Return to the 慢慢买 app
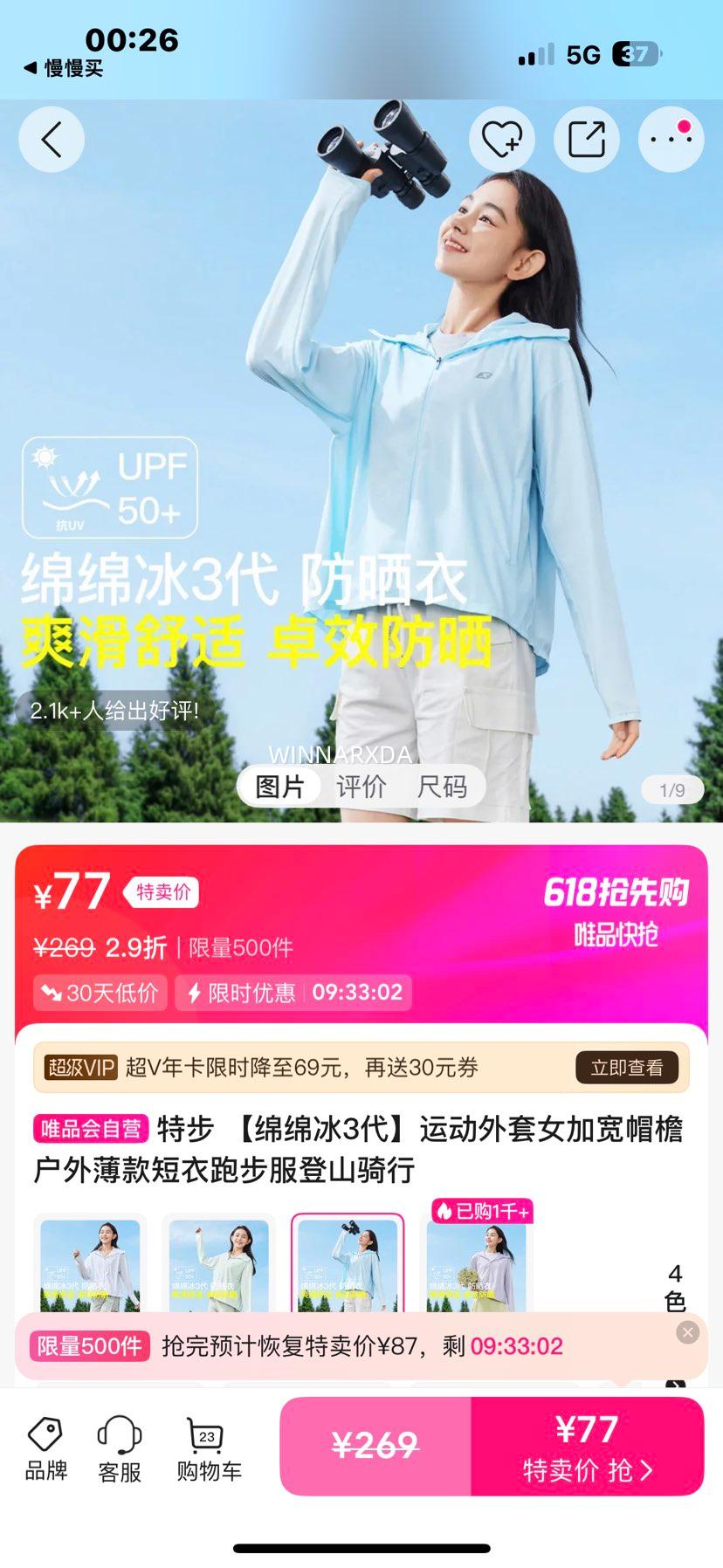723x1568 pixels. (x=63, y=68)
